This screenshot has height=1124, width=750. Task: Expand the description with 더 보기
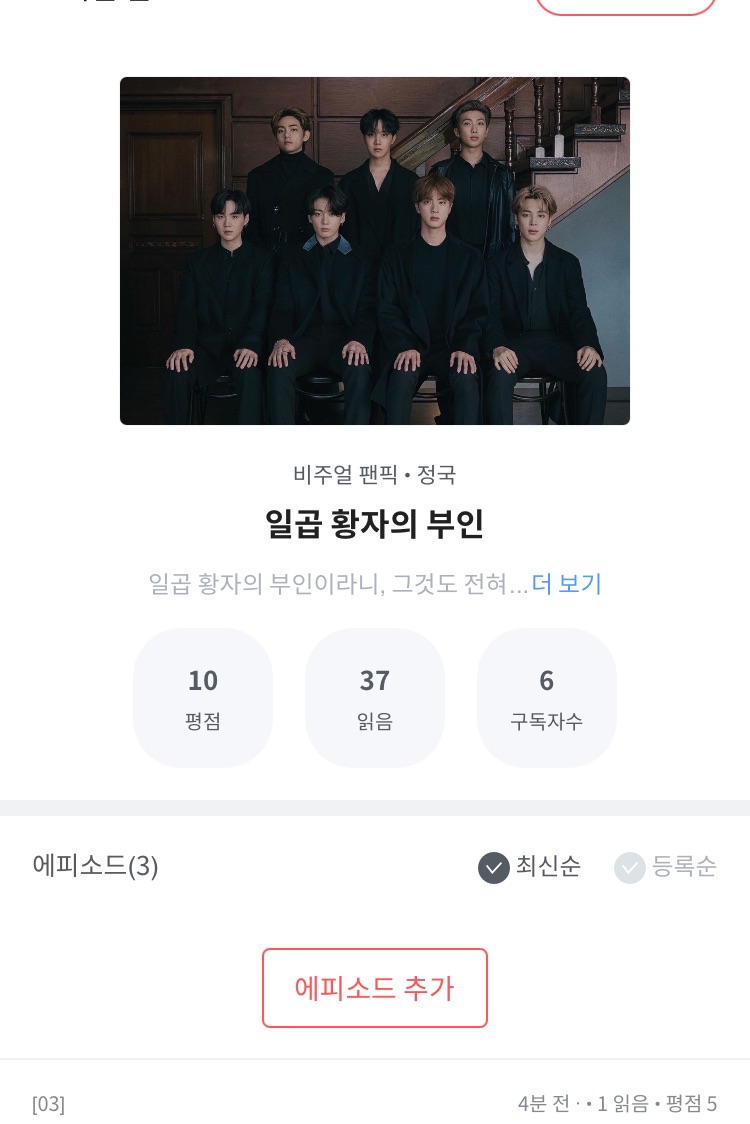[566, 584]
